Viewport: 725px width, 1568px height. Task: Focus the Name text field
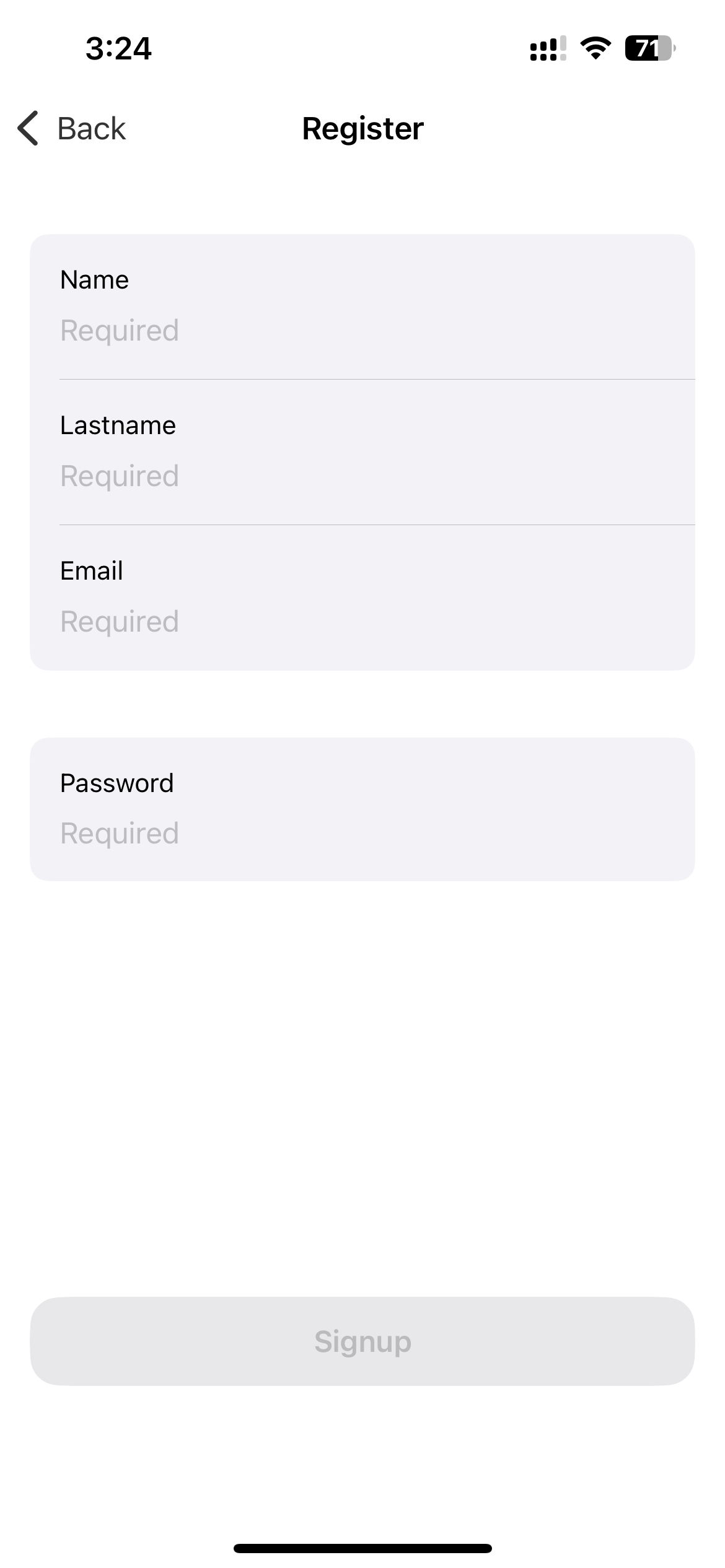coord(362,330)
